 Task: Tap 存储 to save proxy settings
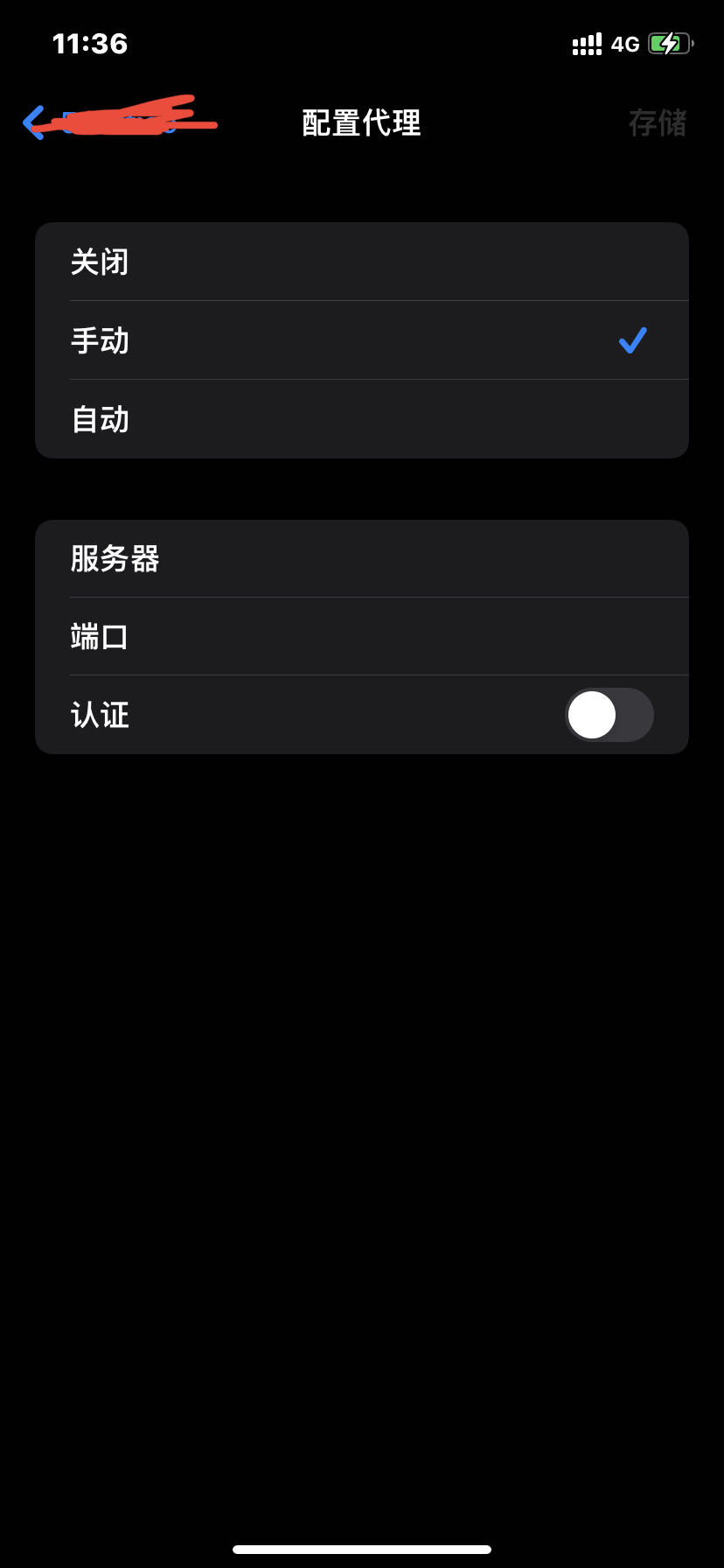658,122
